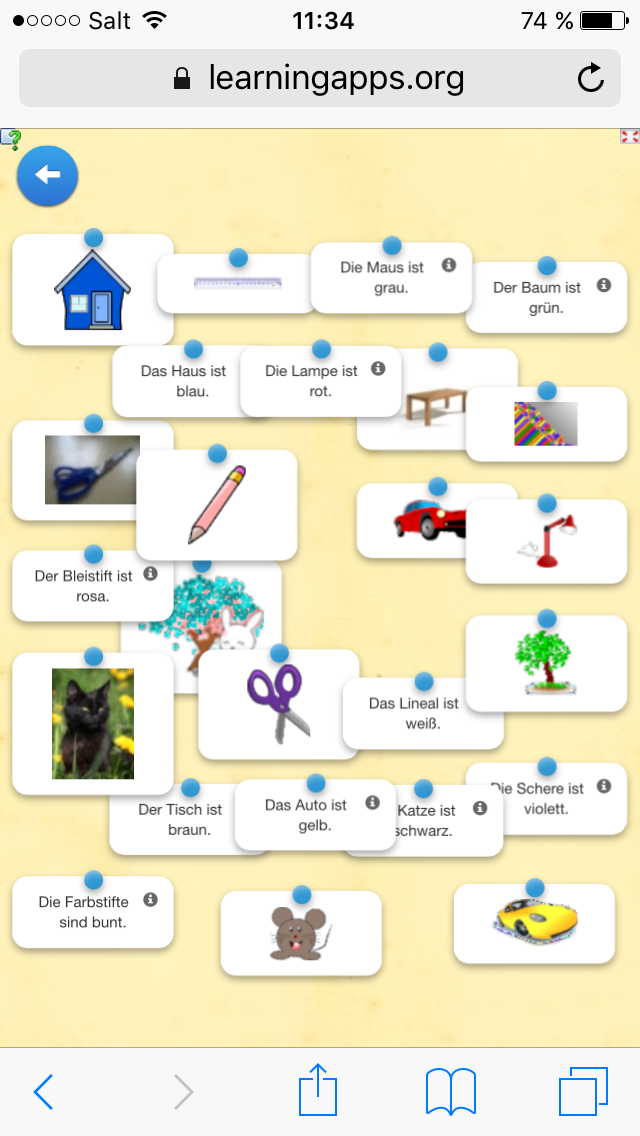Open the Safari share sheet

point(319,1091)
